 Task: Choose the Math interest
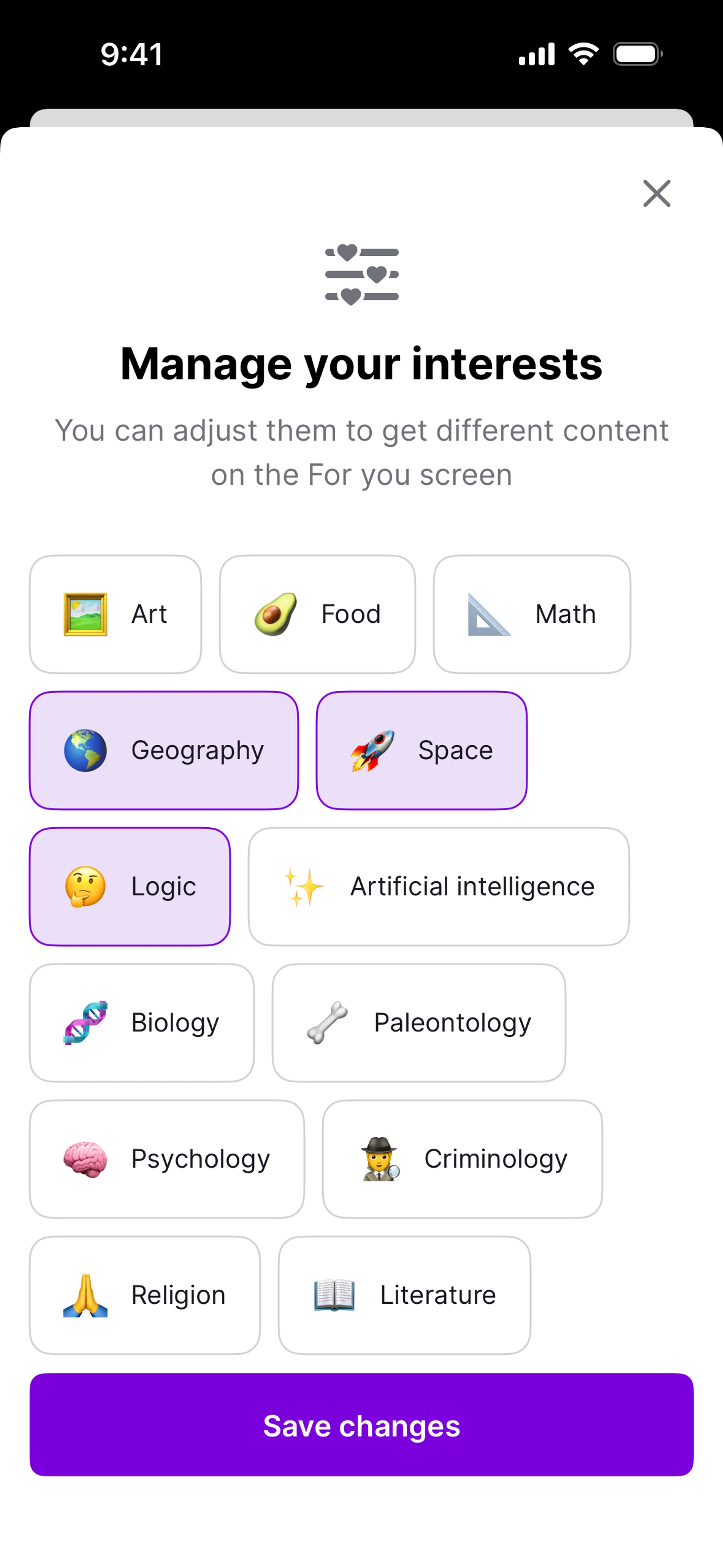(531, 614)
